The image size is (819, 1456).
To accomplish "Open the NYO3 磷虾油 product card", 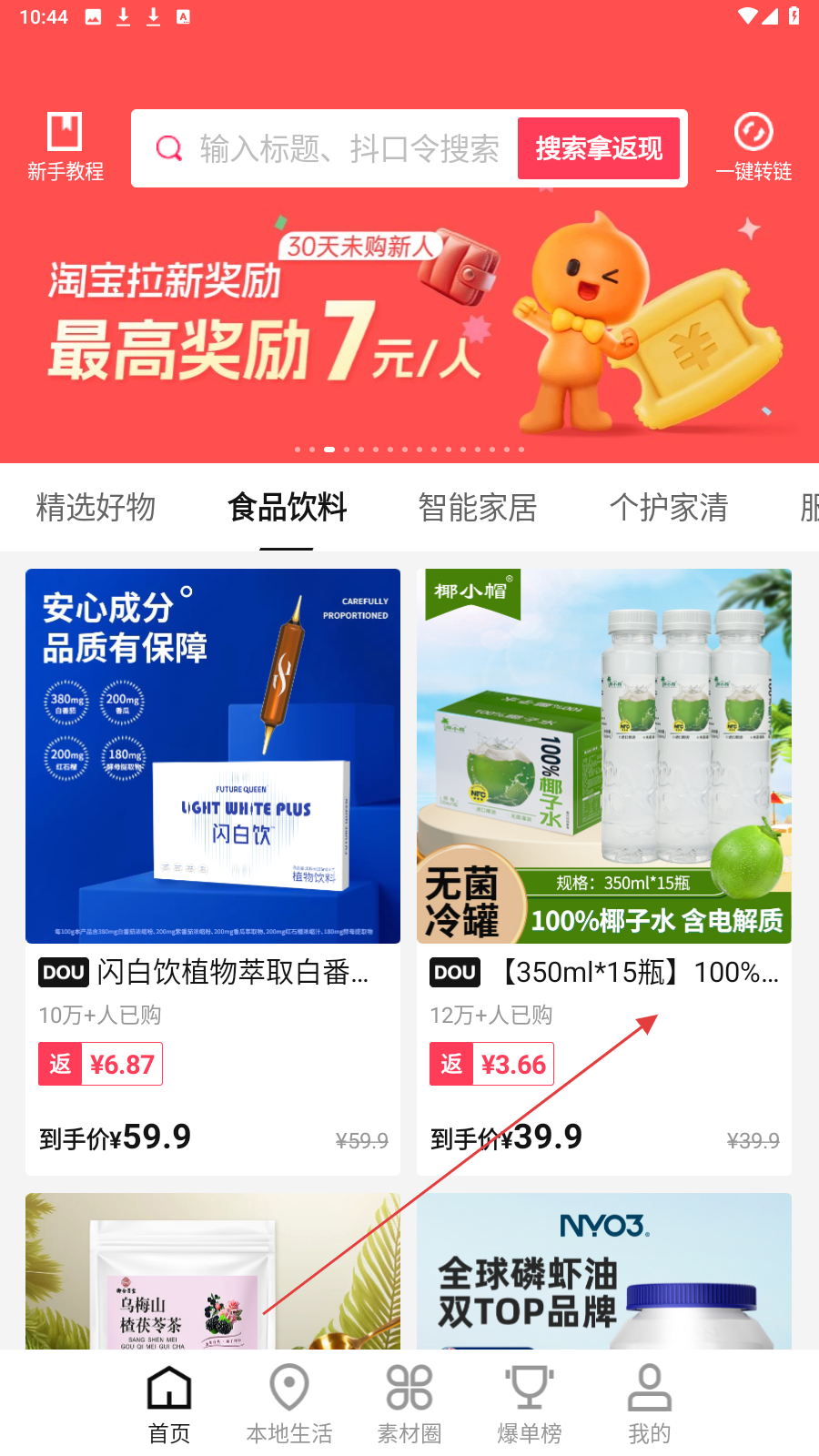I will coord(604,1271).
